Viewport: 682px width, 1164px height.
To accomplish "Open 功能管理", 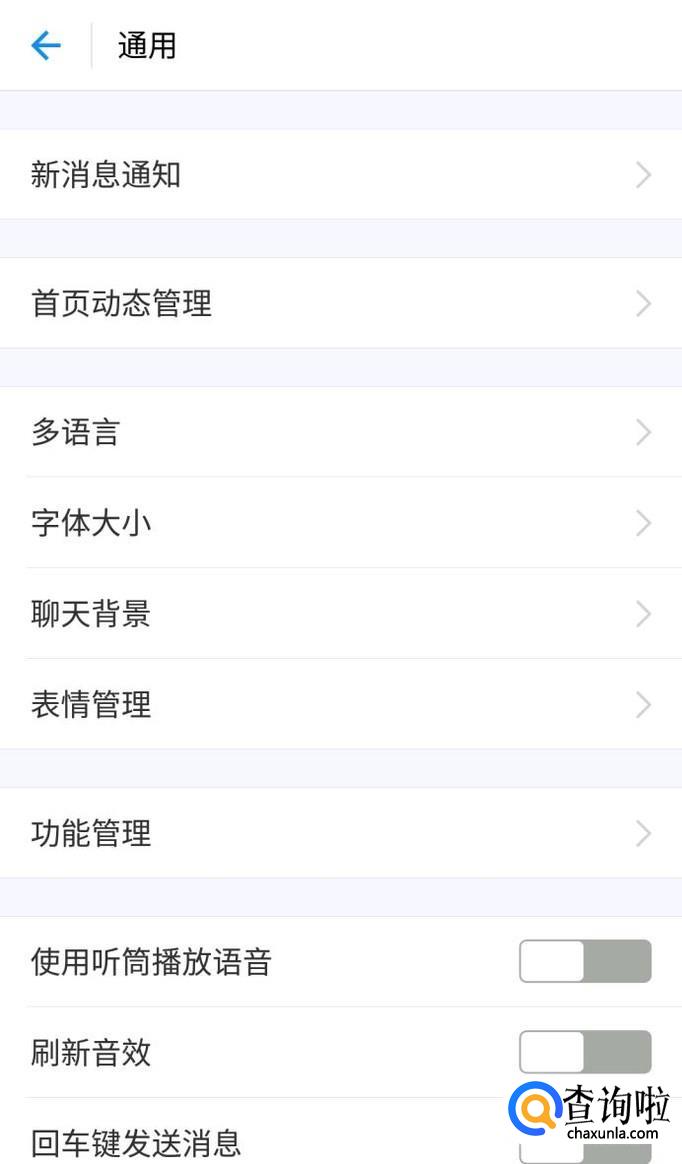I will tap(340, 833).
